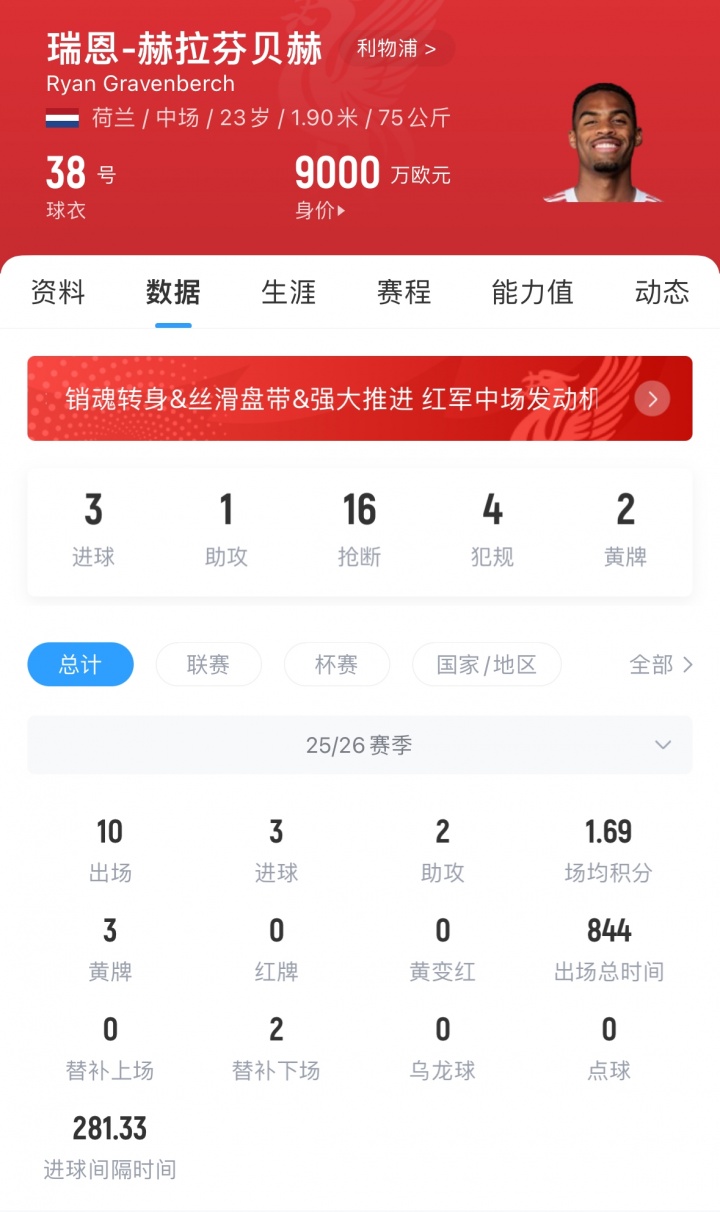Open the 能力值 tab
Viewport: 720px width, 1212px height.
pyautogui.click(x=531, y=292)
